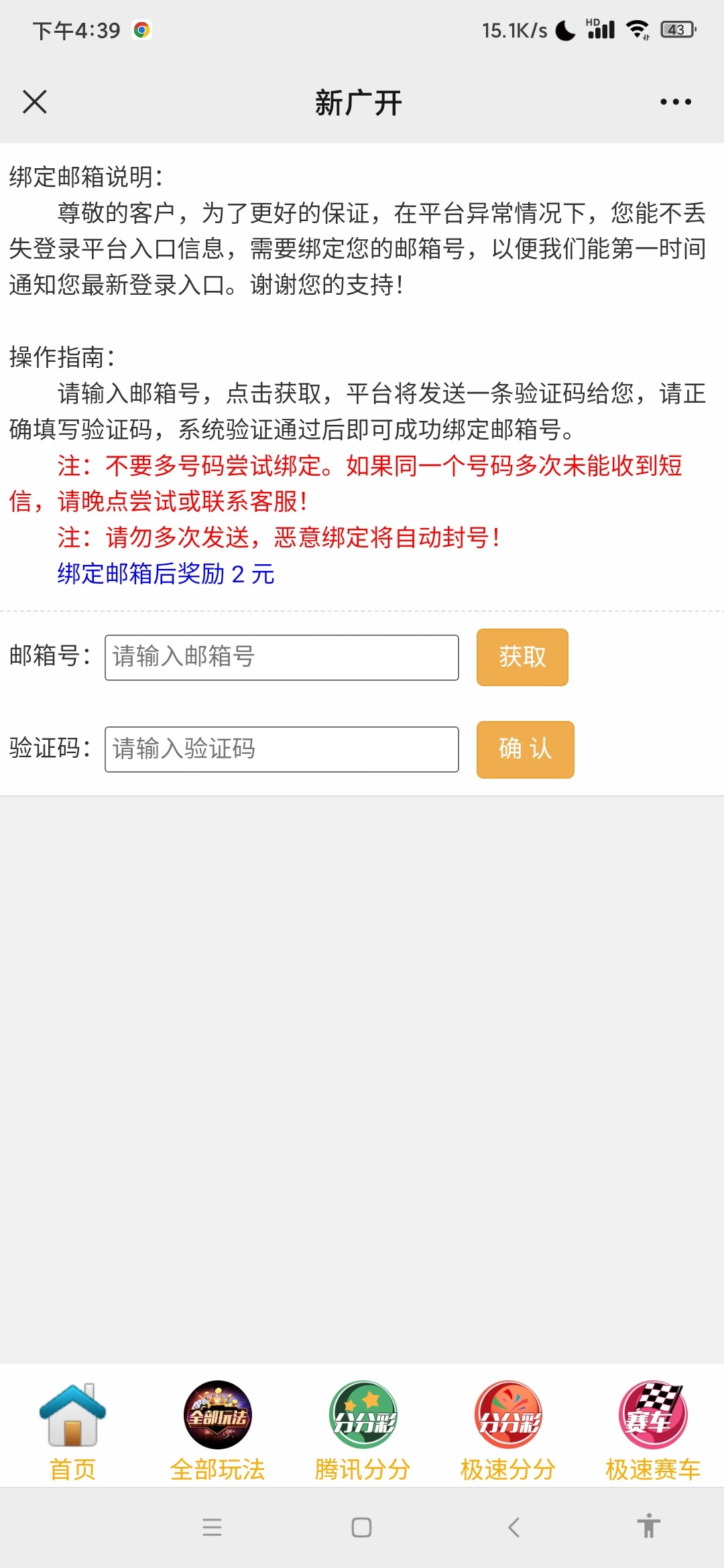Image resolution: width=724 pixels, height=1568 pixels.
Task: Switch to the 腾讯分分 tab
Action: click(x=363, y=1430)
